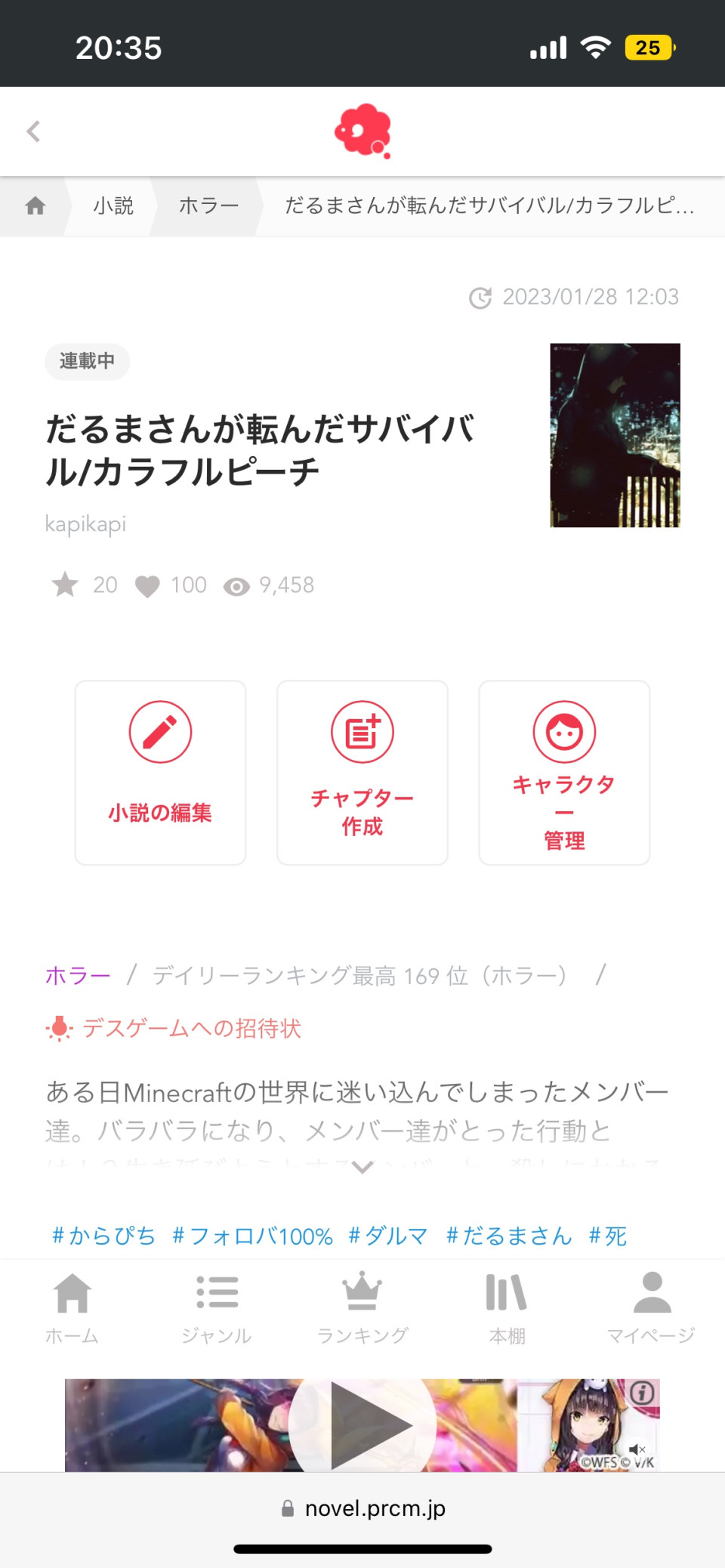
Task: Expand the novel description
Action: [x=362, y=1168]
